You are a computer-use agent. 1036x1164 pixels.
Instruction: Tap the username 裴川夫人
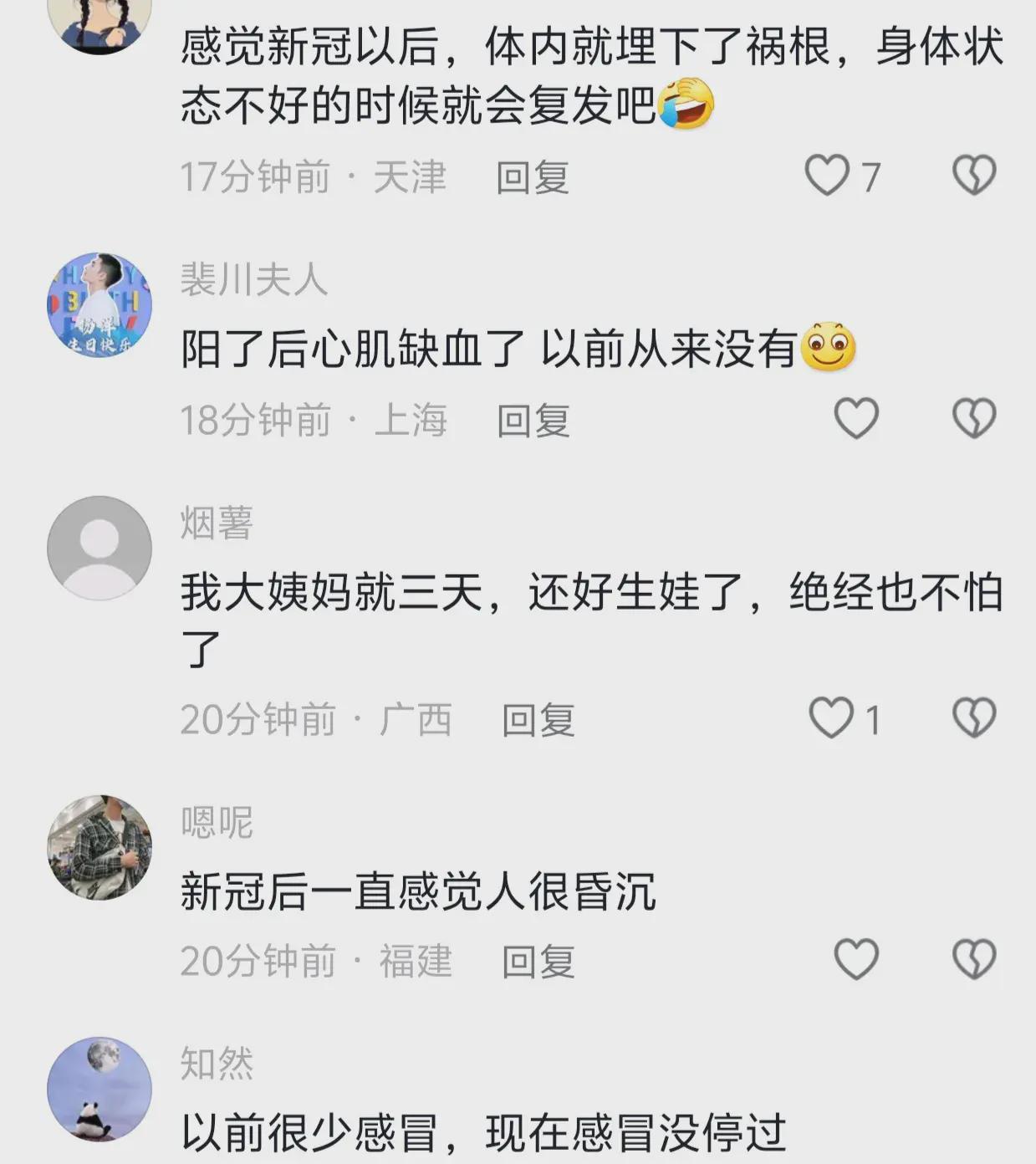tap(253, 279)
